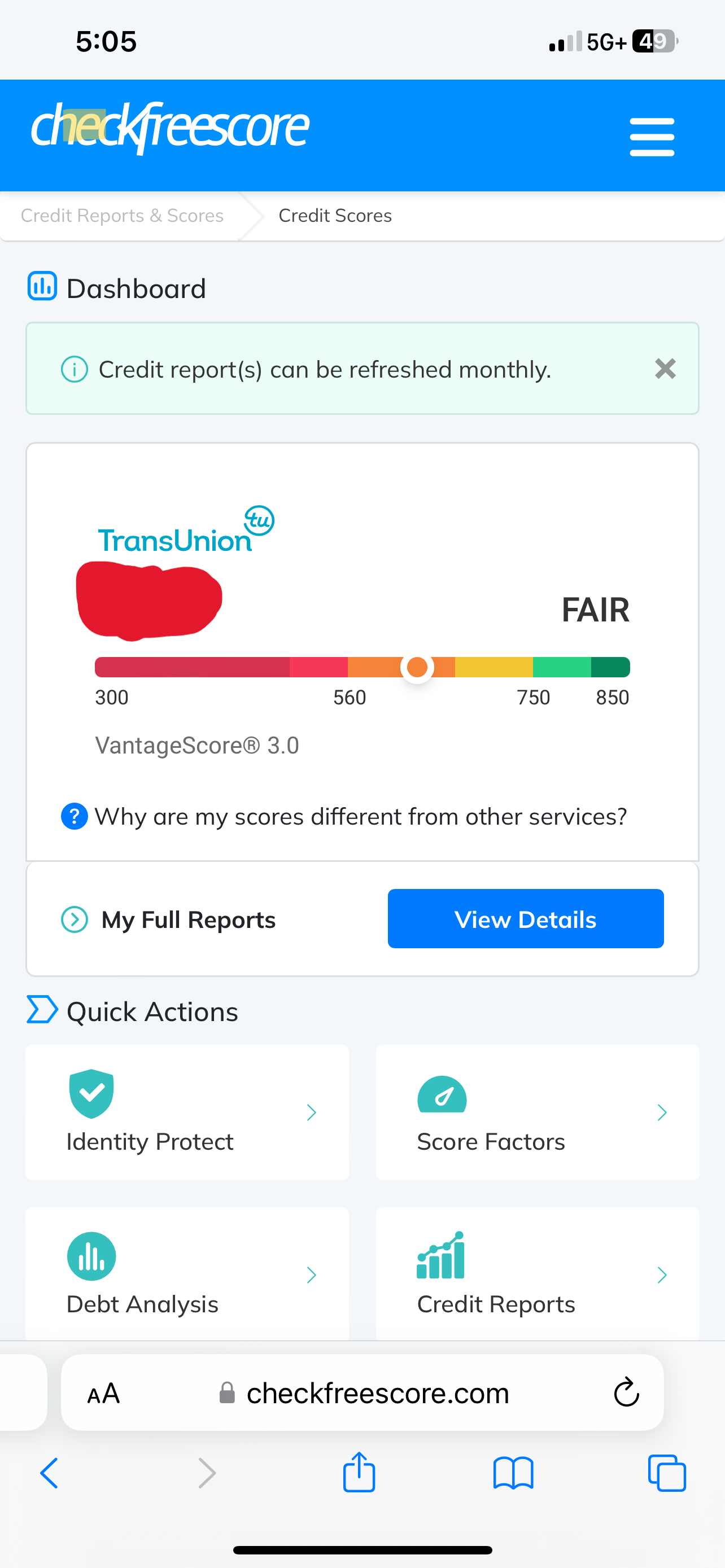Show open Safari tabs
Viewport: 725px width, 1568px height.
pyautogui.click(x=667, y=1473)
